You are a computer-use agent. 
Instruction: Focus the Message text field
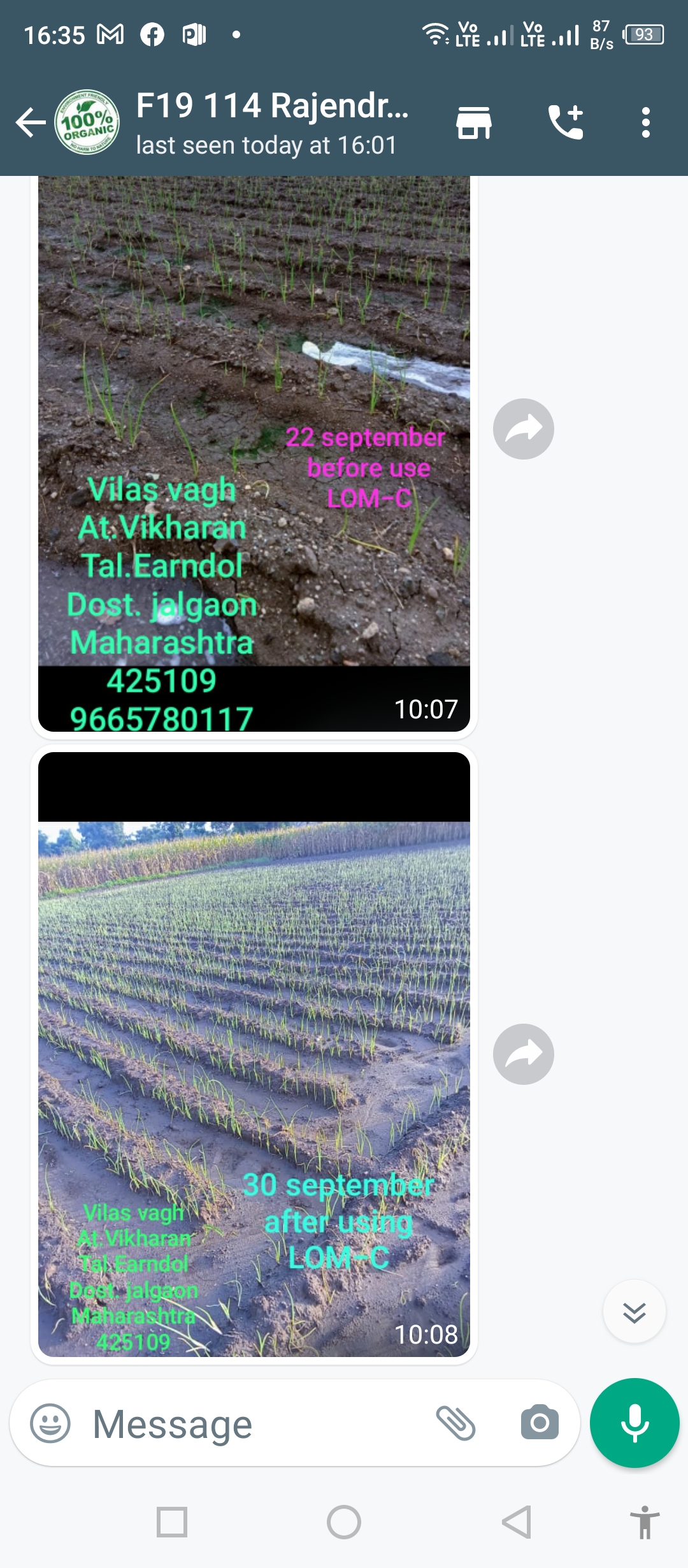point(255,1423)
